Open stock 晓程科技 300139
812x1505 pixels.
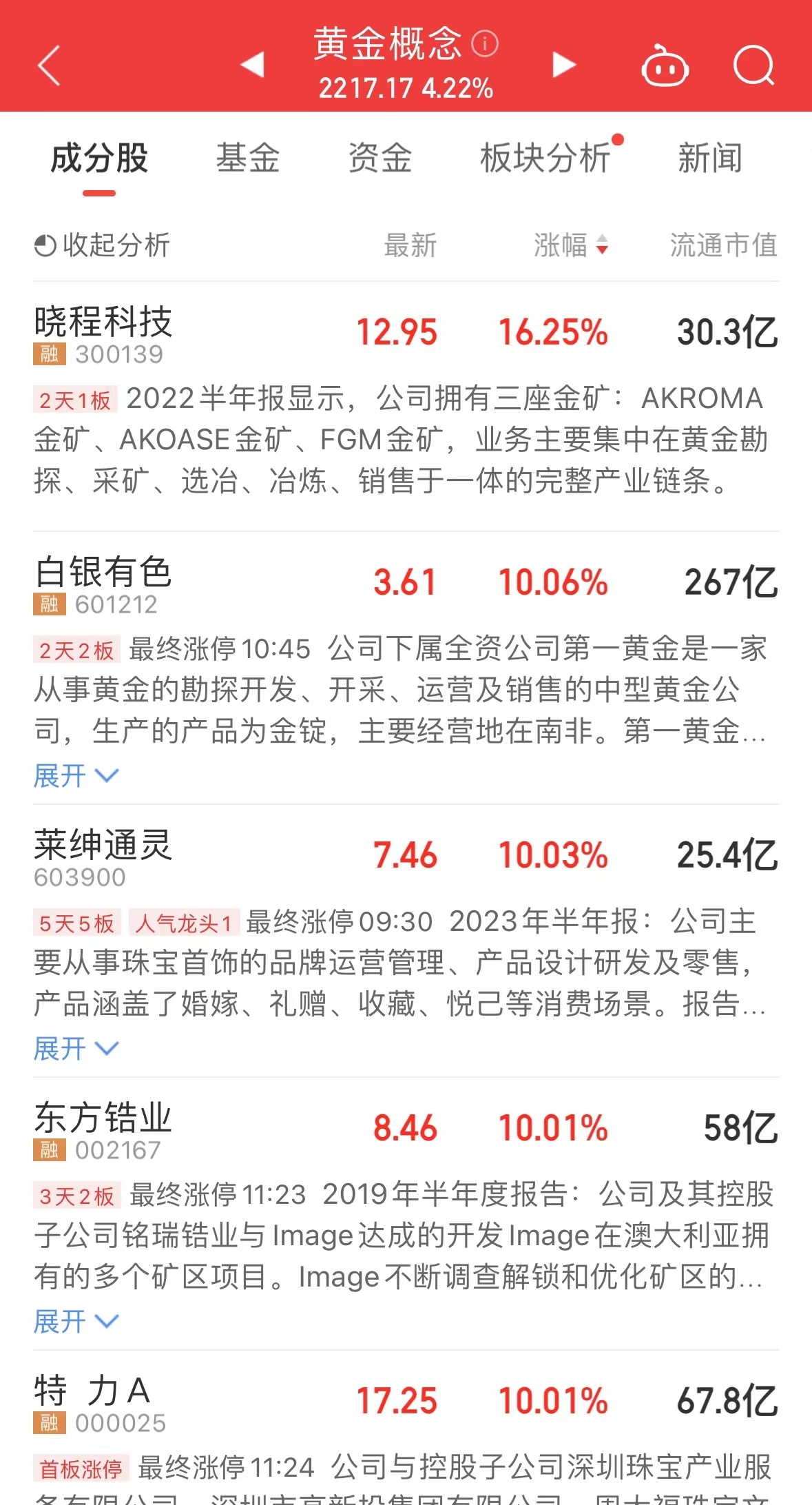click(x=406, y=335)
